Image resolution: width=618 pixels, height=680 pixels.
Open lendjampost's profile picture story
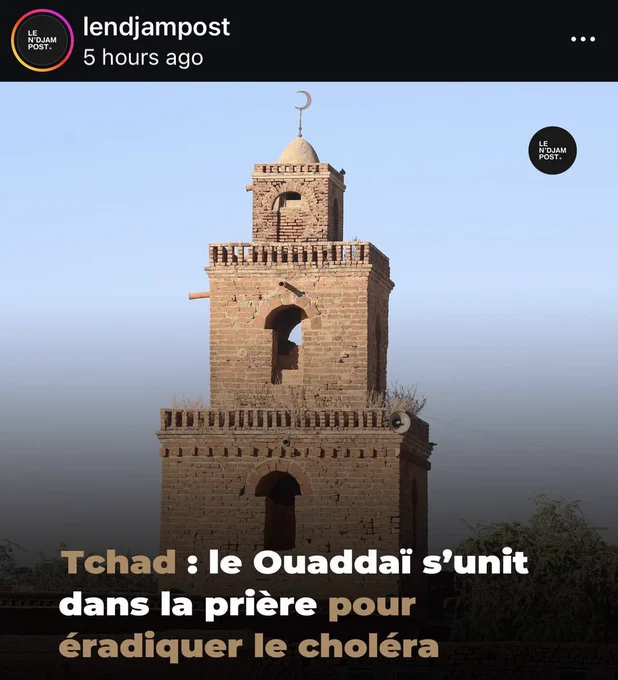(x=42, y=40)
